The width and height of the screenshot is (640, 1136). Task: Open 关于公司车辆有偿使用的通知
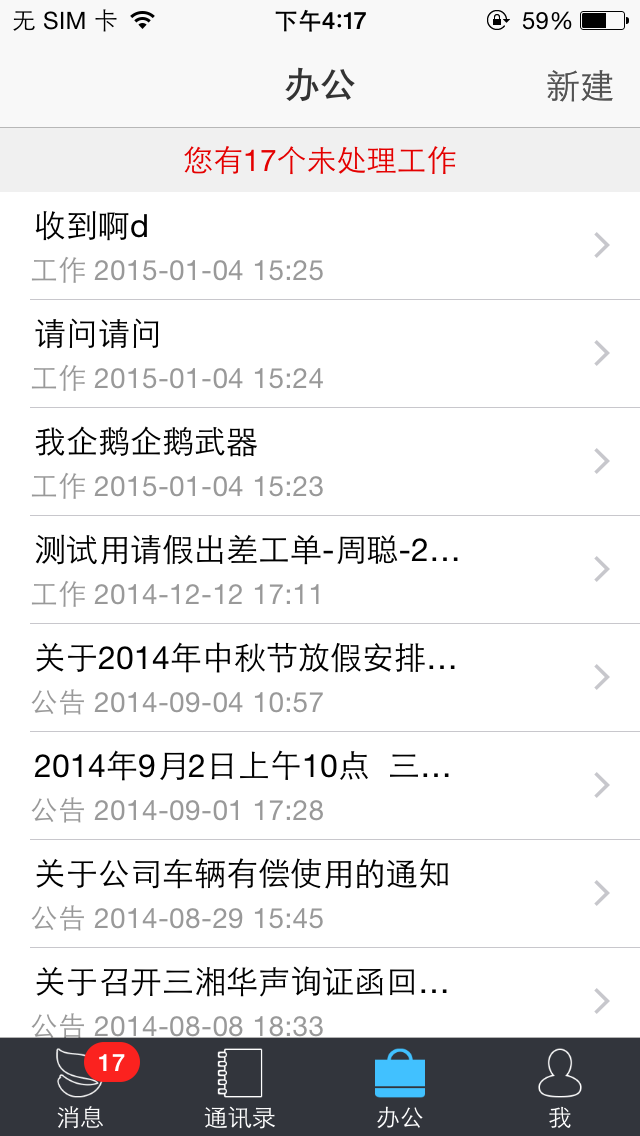click(320, 893)
